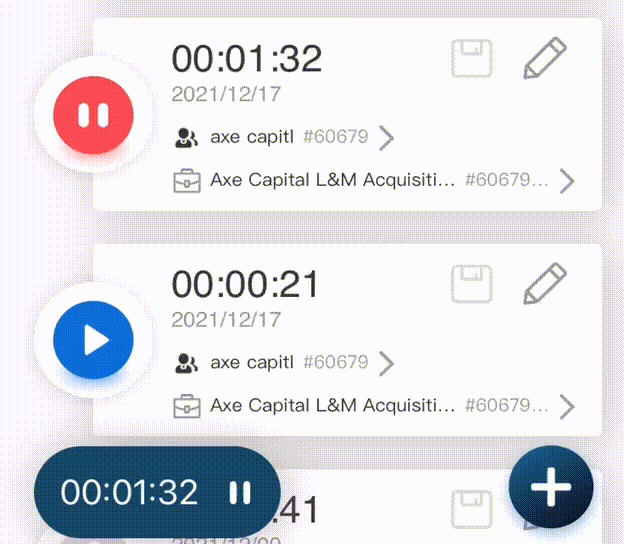624x544 pixels.
Task: Pause the running 00:01:32 timer
Action: coord(93,116)
